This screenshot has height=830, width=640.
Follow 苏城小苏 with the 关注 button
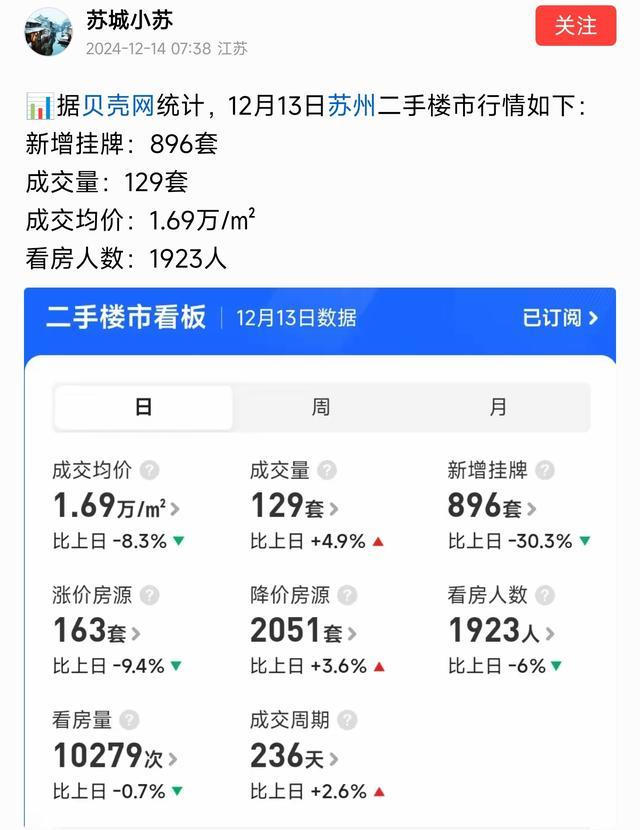575,25
